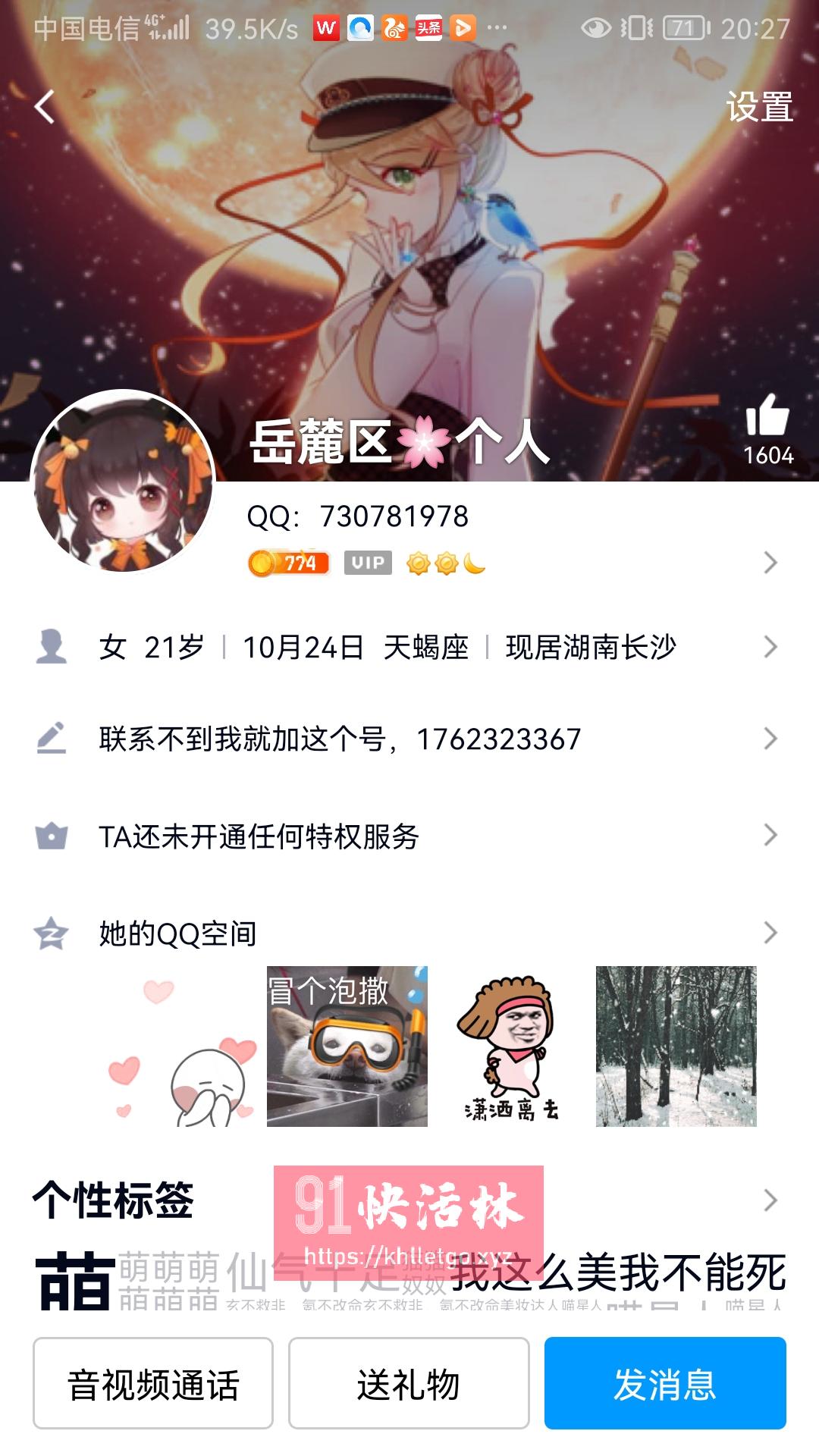Expand the signature row chevron
The image size is (819, 1456).
770,739
